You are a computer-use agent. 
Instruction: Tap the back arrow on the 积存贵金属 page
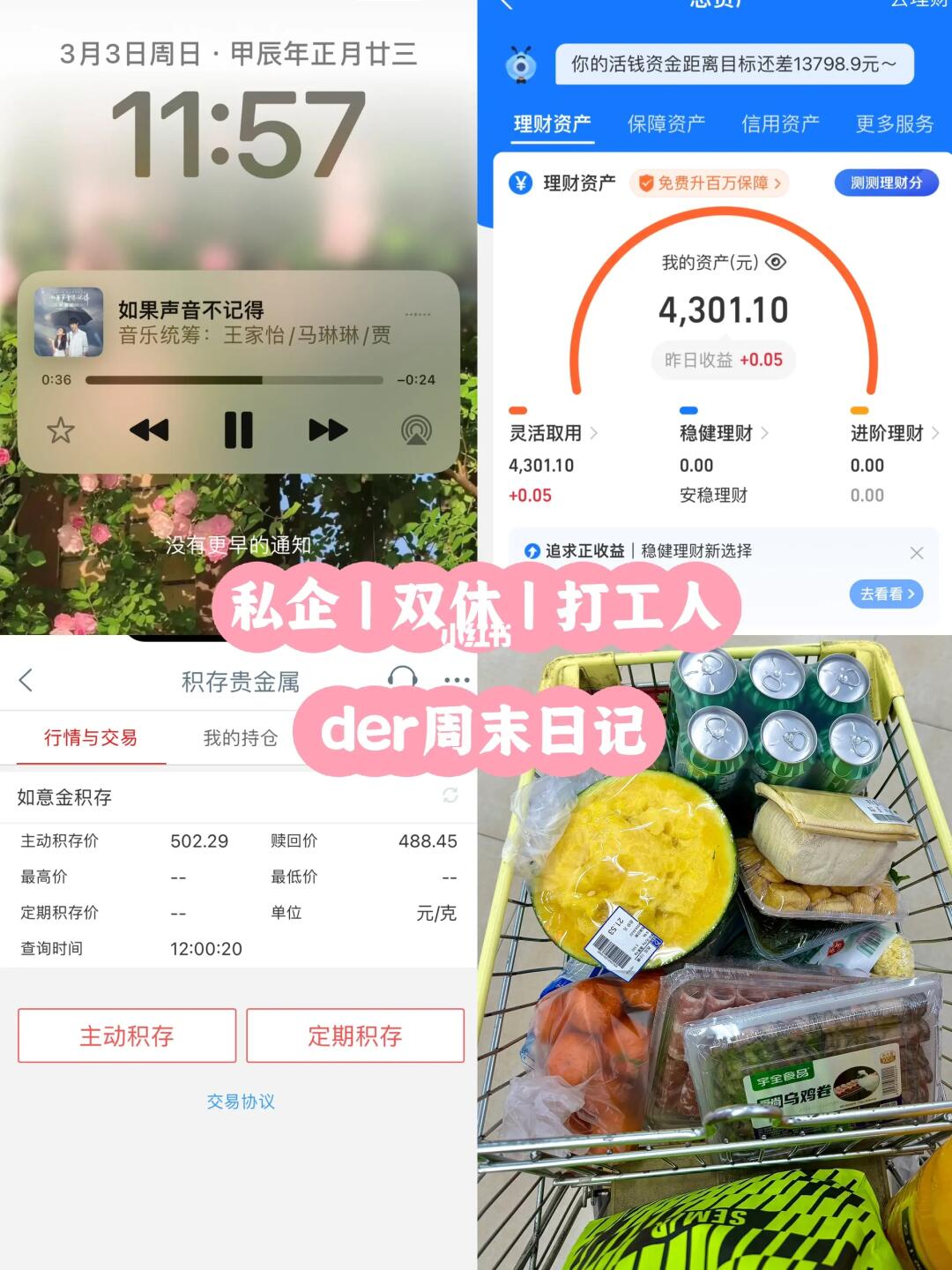25,679
